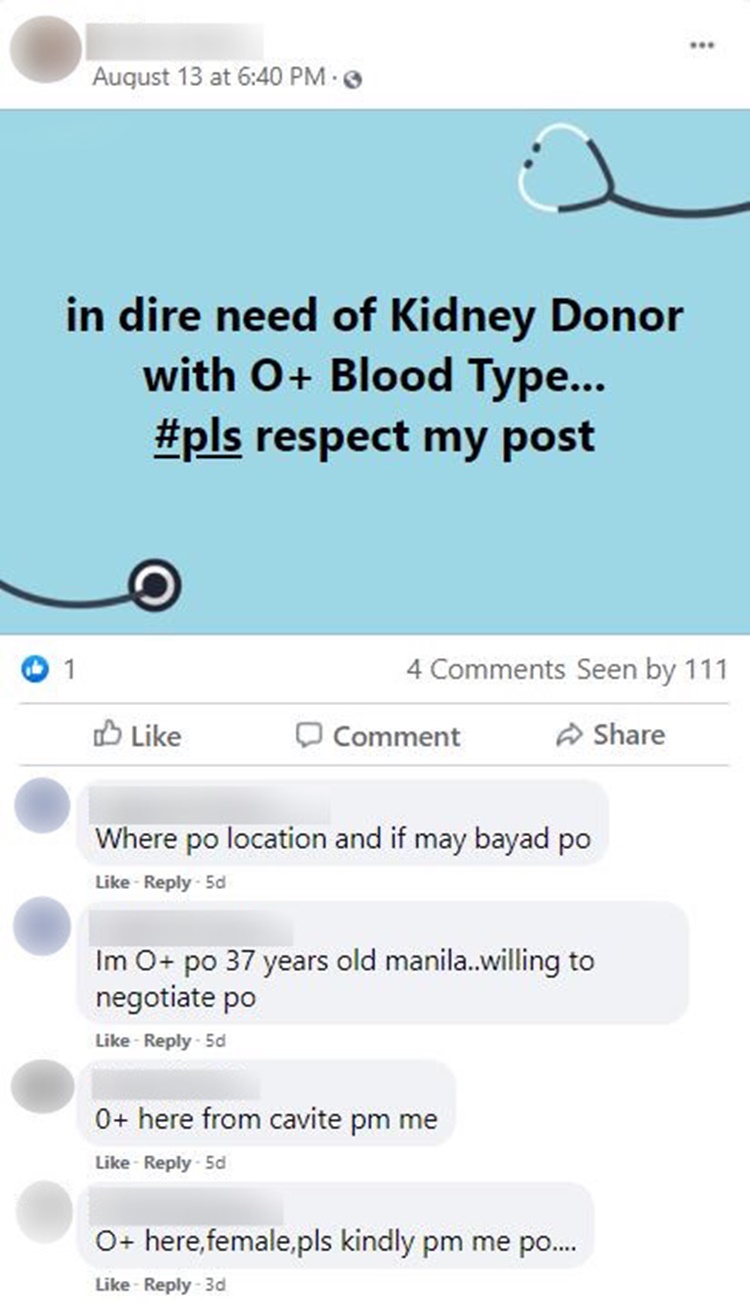The height and width of the screenshot is (1302, 750).
Task: Reply to the "willing to negotiate" comment
Action: click(167, 1040)
